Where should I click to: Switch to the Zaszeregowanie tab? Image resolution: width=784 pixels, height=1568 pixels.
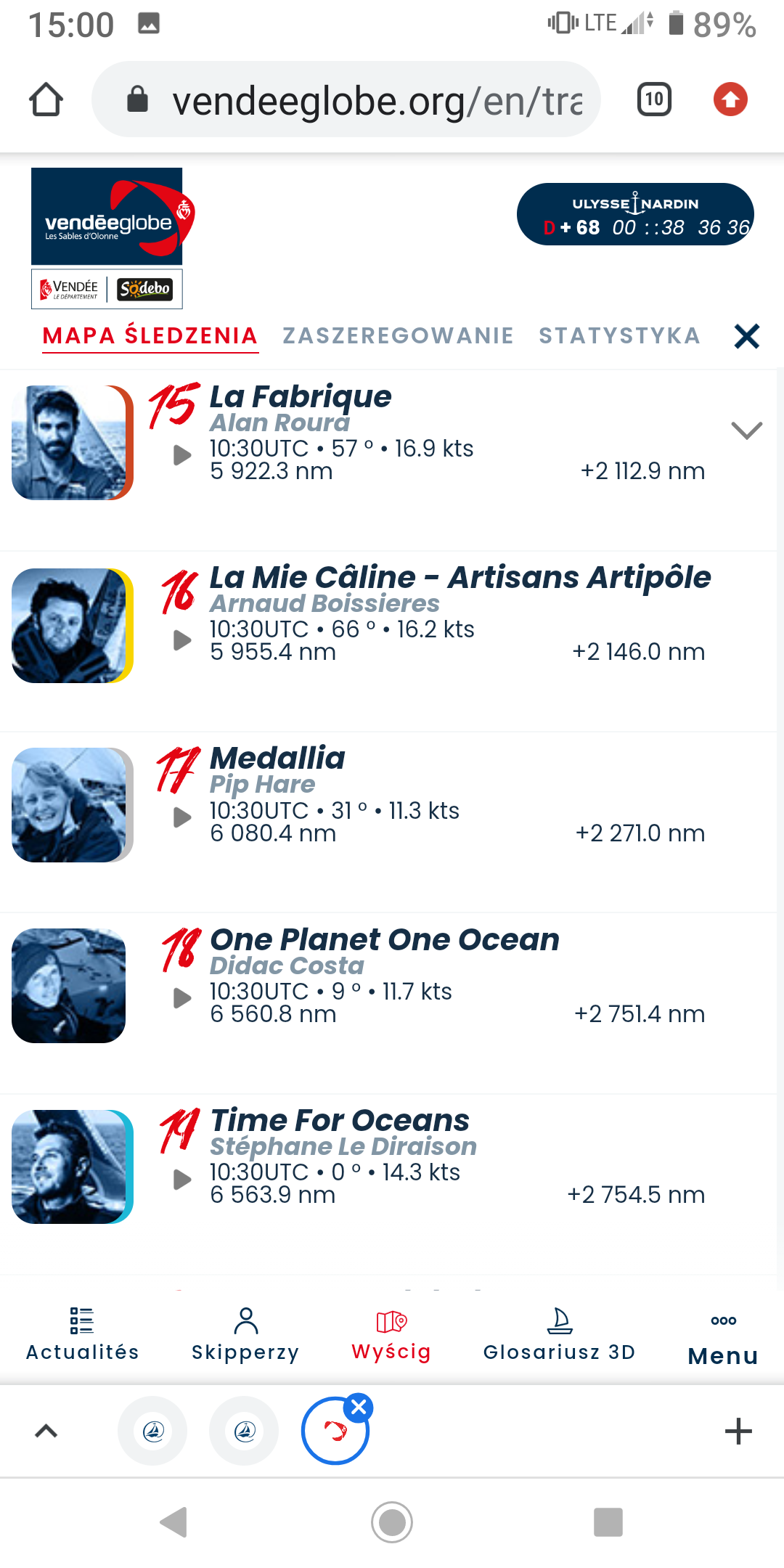click(398, 335)
